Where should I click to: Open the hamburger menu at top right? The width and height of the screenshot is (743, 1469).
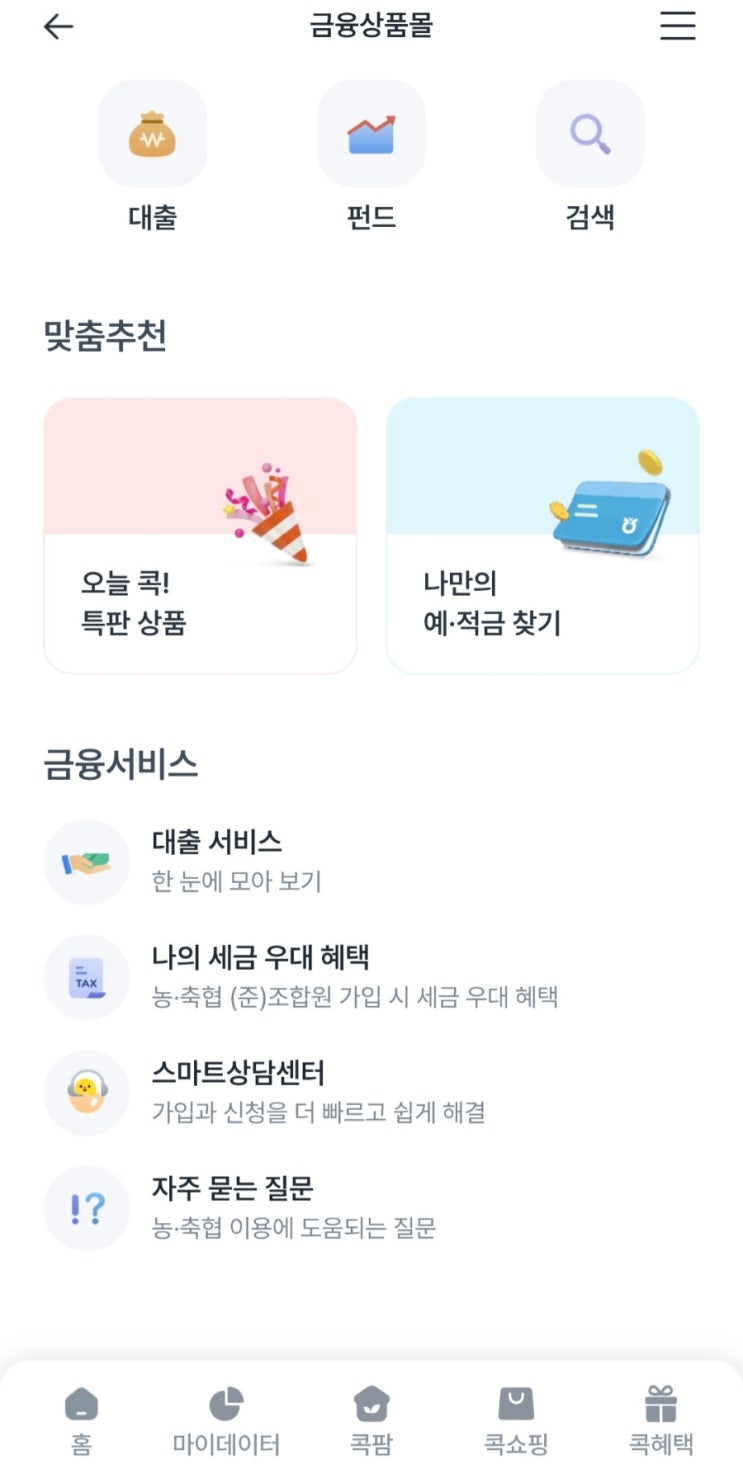coord(677,27)
